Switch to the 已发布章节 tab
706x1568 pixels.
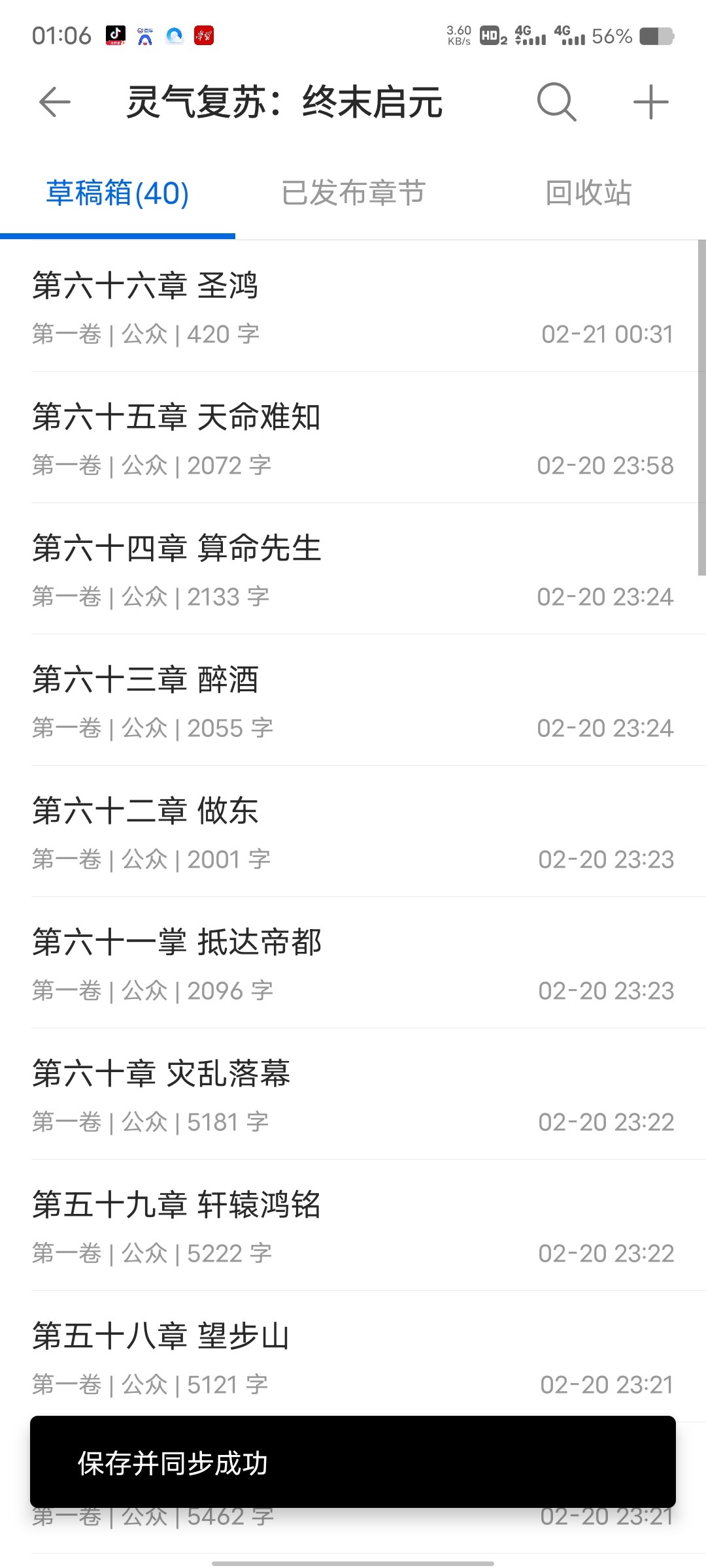click(x=353, y=193)
